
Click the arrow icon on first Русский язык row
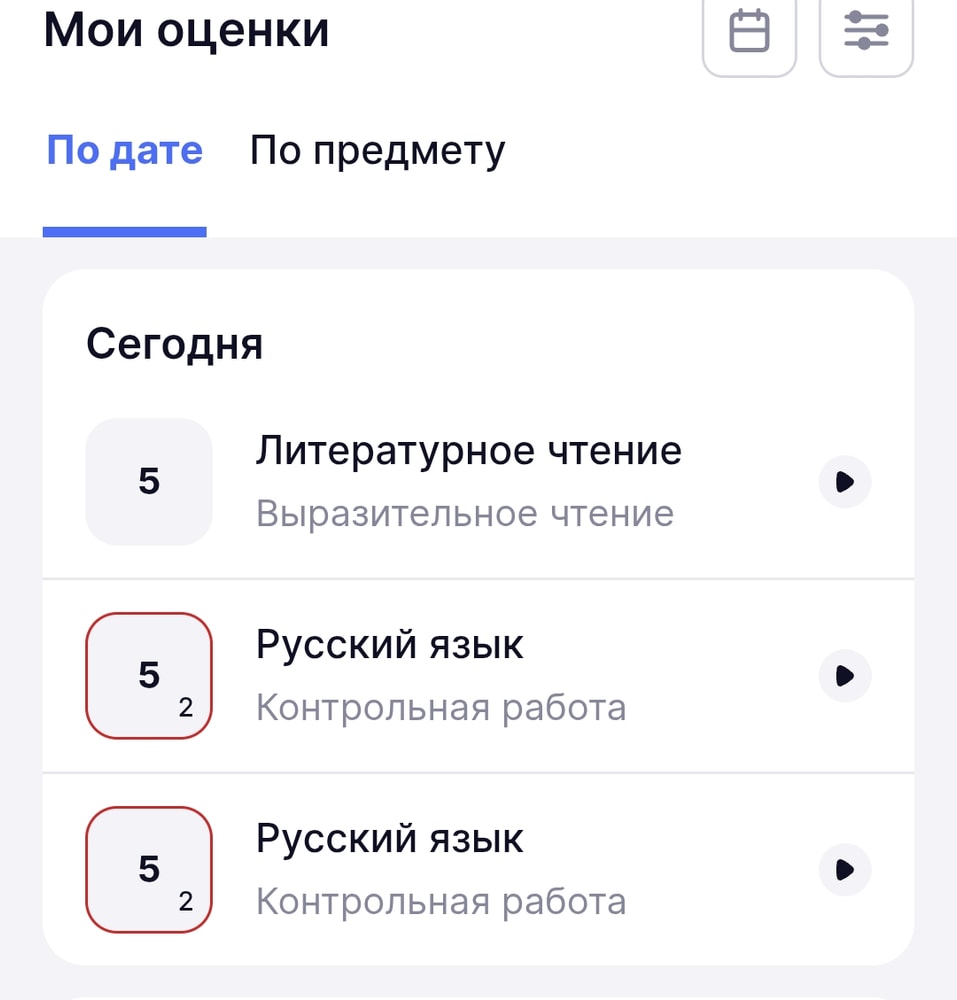pos(844,676)
